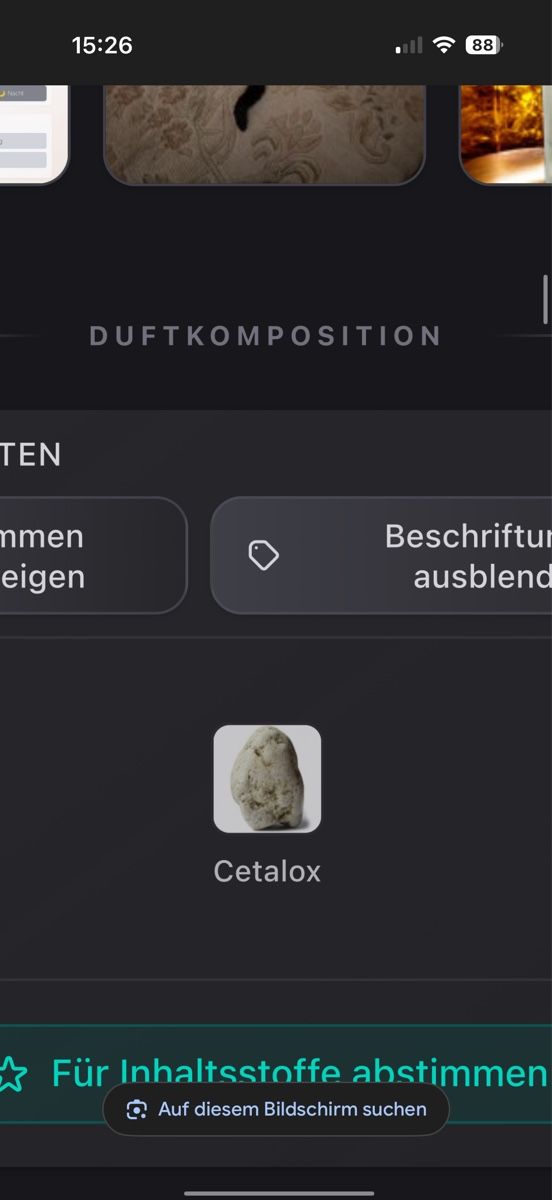Viewport: 552px width, 1200px height.
Task: Open the fabric-pattern photo thumbnail
Action: pos(265,135)
